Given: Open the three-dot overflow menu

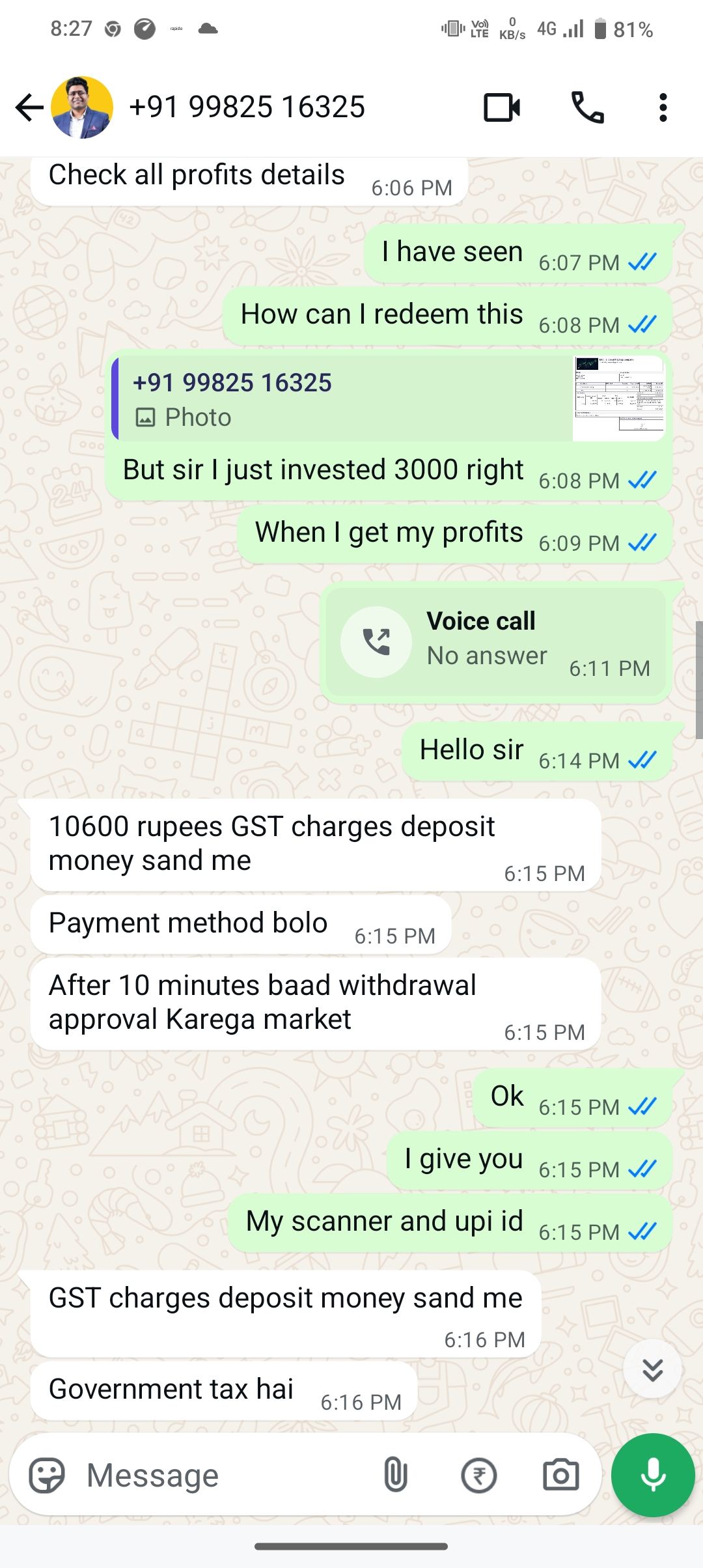Looking at the screenshot, I should [663, 107].
